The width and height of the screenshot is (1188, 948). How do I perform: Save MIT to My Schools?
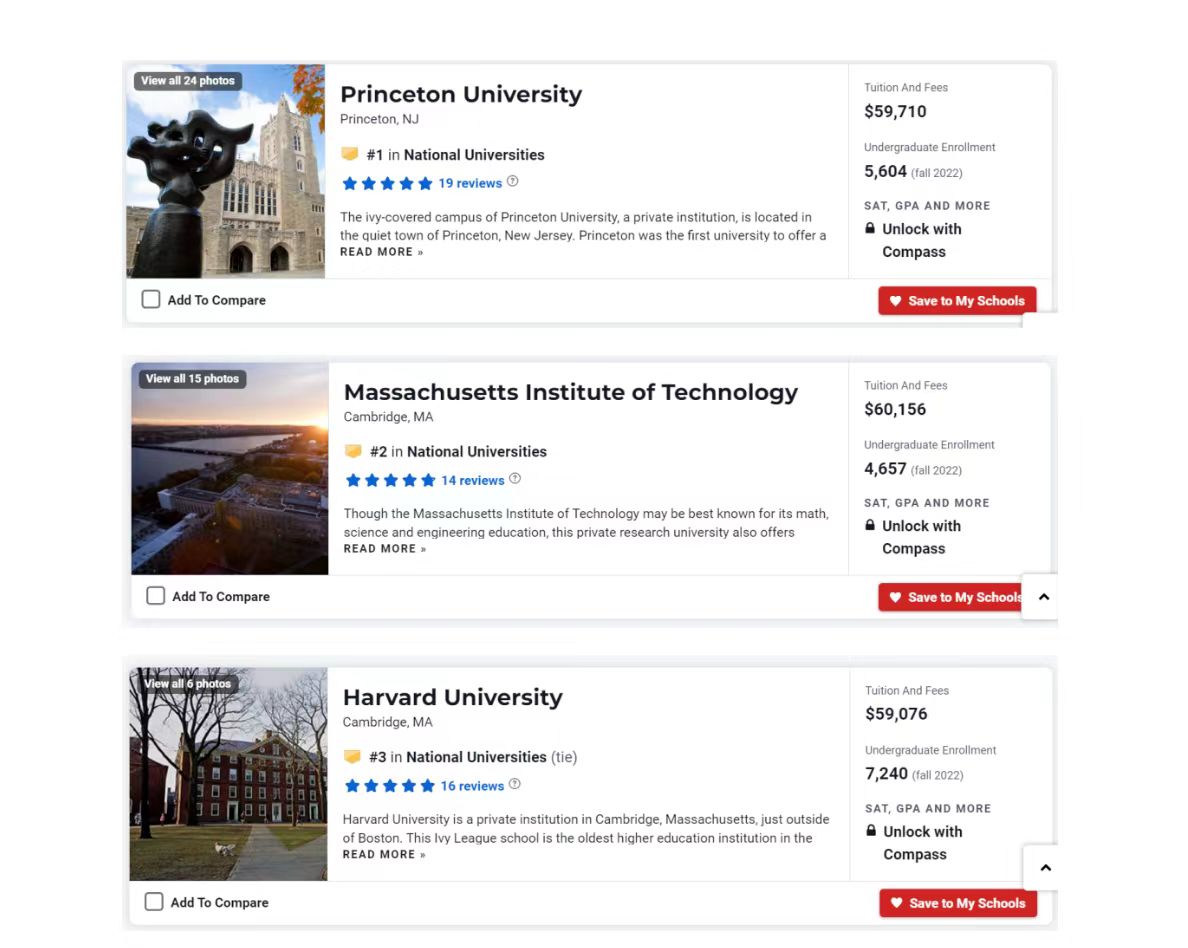click(x=950, y=598)
